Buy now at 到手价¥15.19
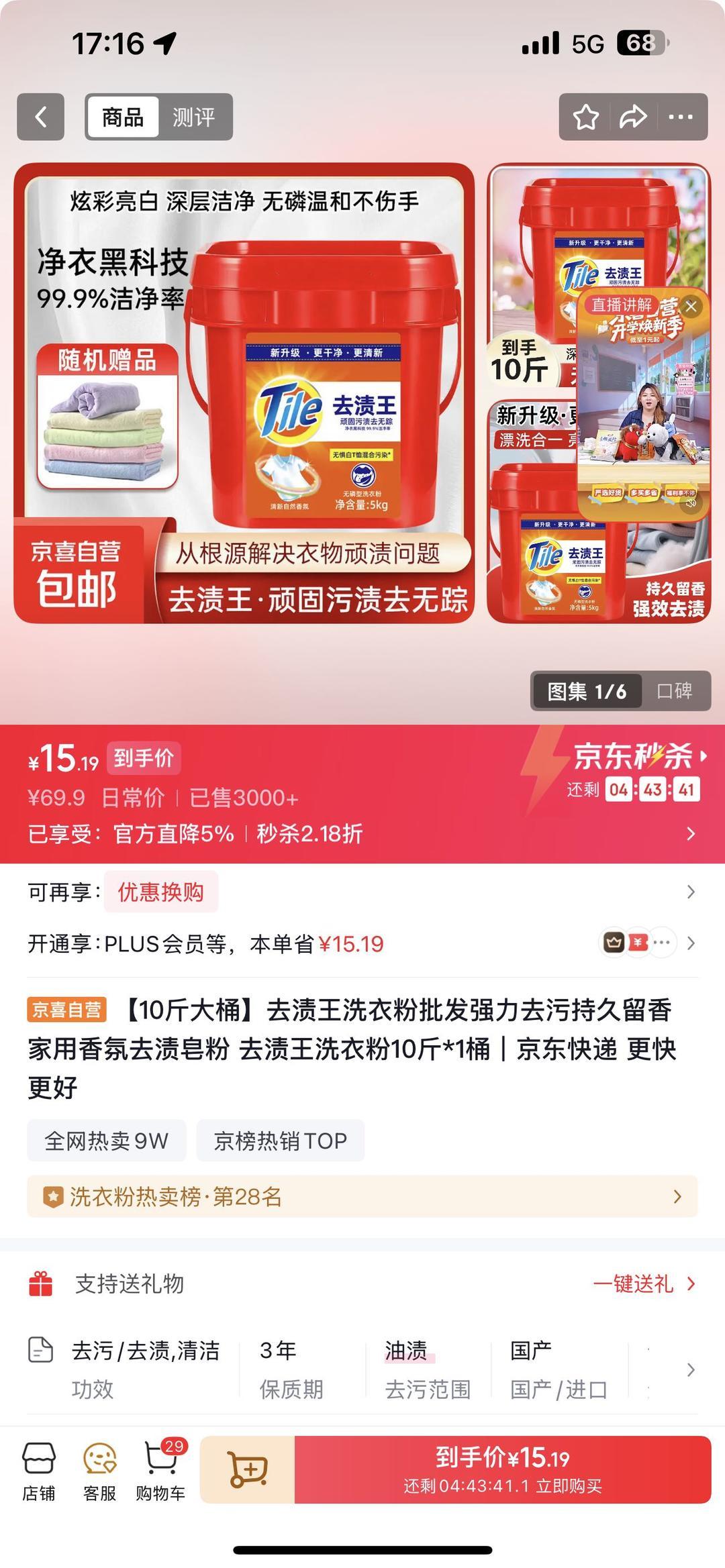This screenshot has width=725, height=1568. coord(502,1469)
